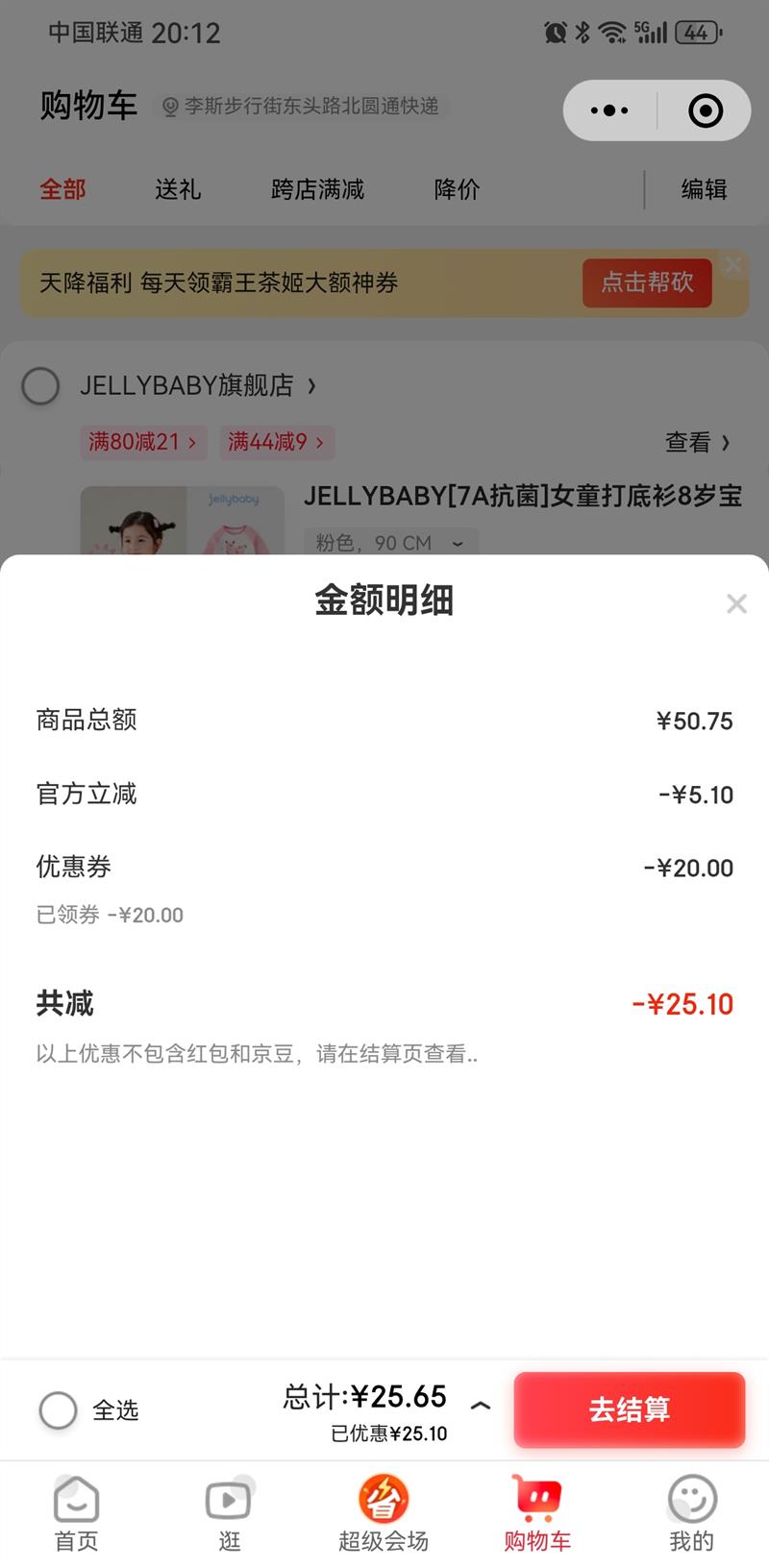This screenshot has width=769, height=1568.
Task: Open the 我的 profile tab
Action: coord(691,1513)
